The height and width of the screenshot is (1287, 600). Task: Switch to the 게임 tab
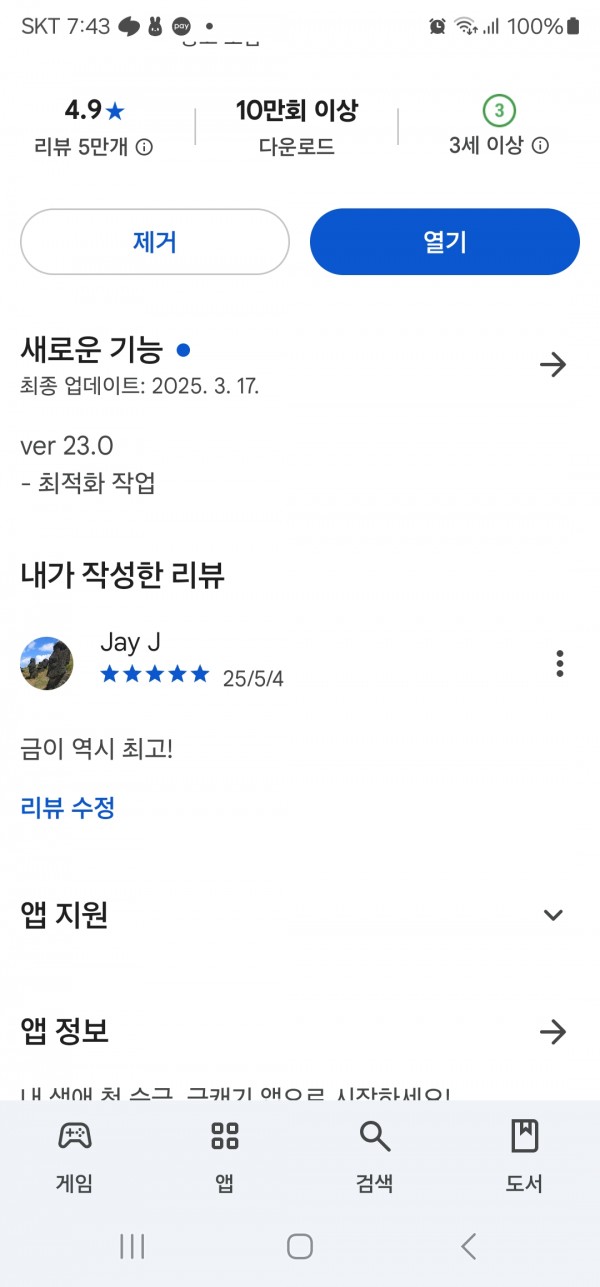[x=75, y=1156]
